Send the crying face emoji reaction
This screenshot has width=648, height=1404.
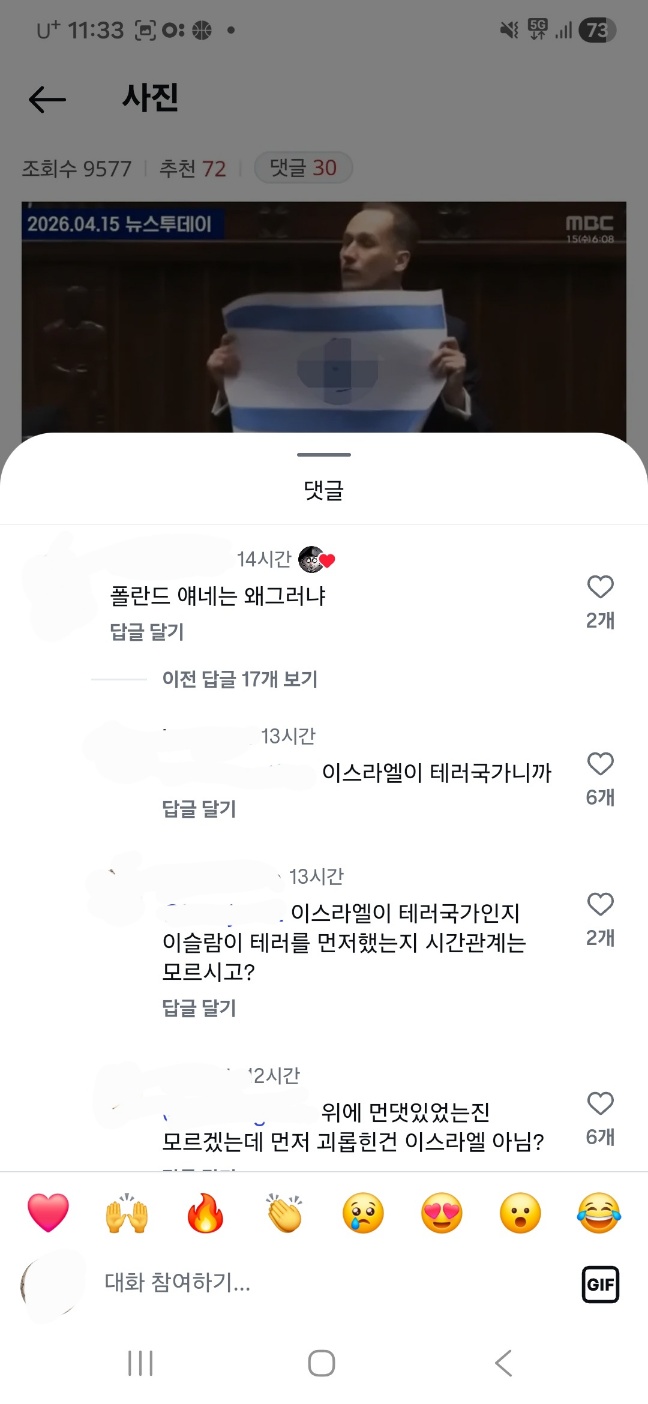(x=363, y=1213)
